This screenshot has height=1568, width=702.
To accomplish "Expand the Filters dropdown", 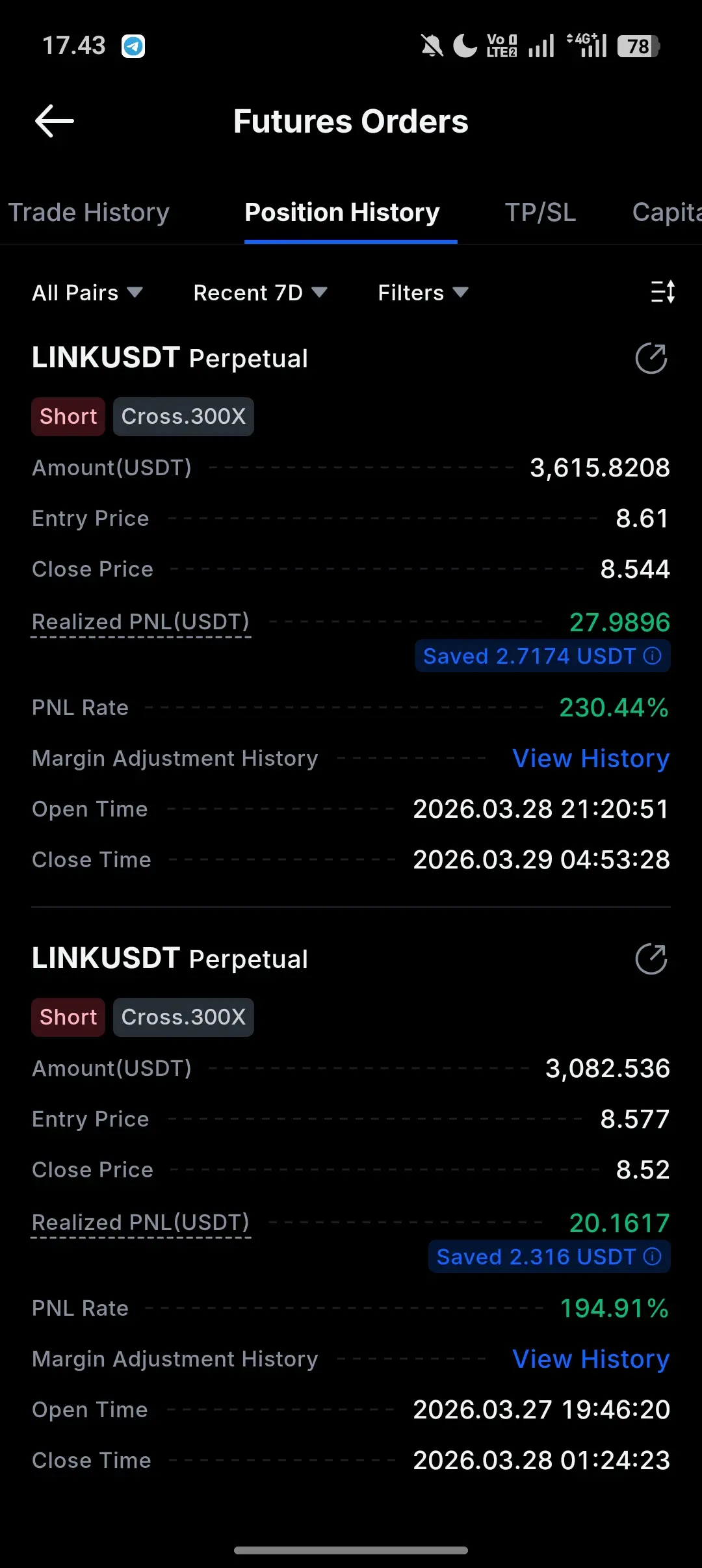I will pos(423,293).
